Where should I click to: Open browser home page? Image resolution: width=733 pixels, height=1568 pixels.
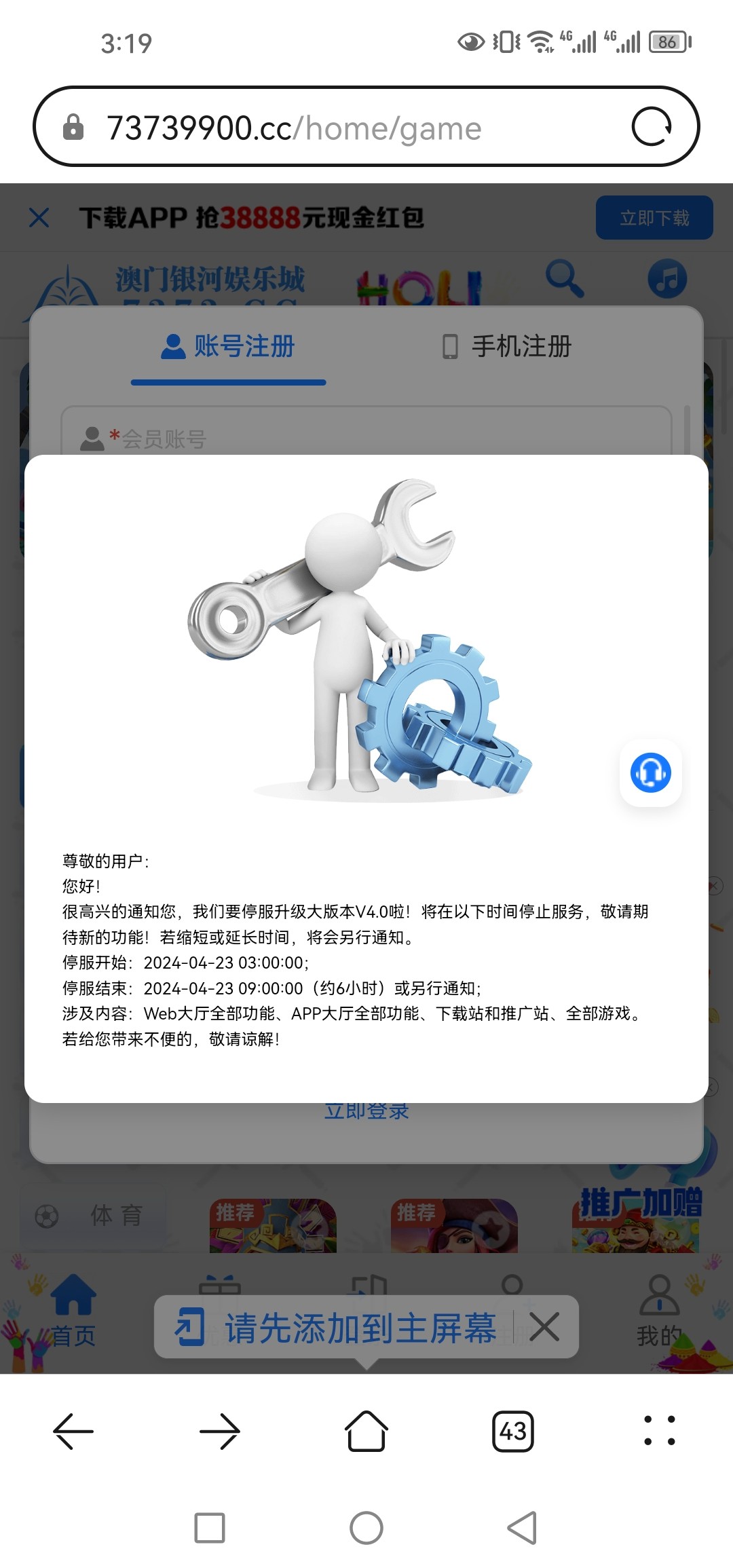[366, 1431]
